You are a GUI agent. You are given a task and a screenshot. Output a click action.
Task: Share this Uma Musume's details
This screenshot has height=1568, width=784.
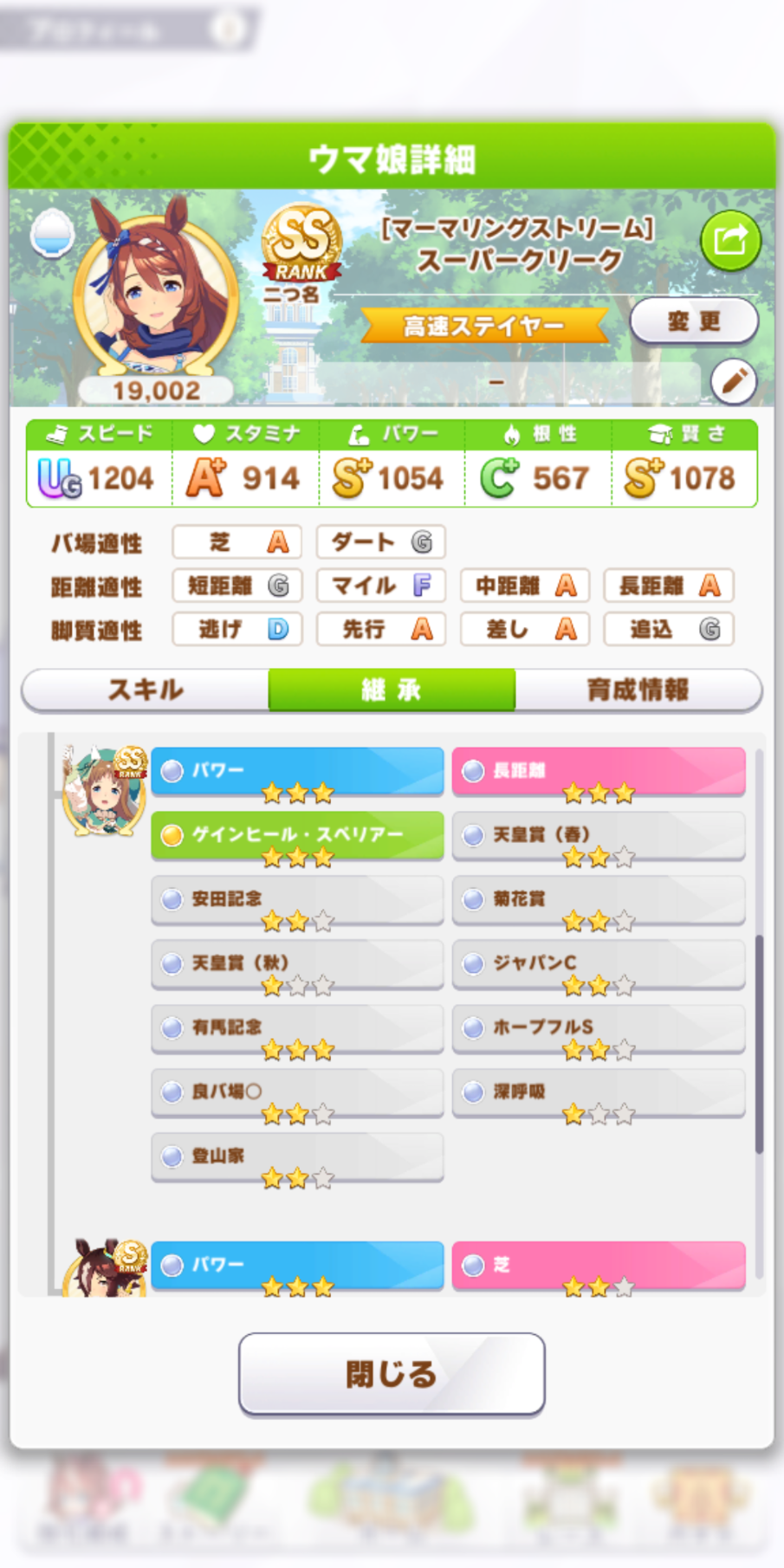point(730,240)
